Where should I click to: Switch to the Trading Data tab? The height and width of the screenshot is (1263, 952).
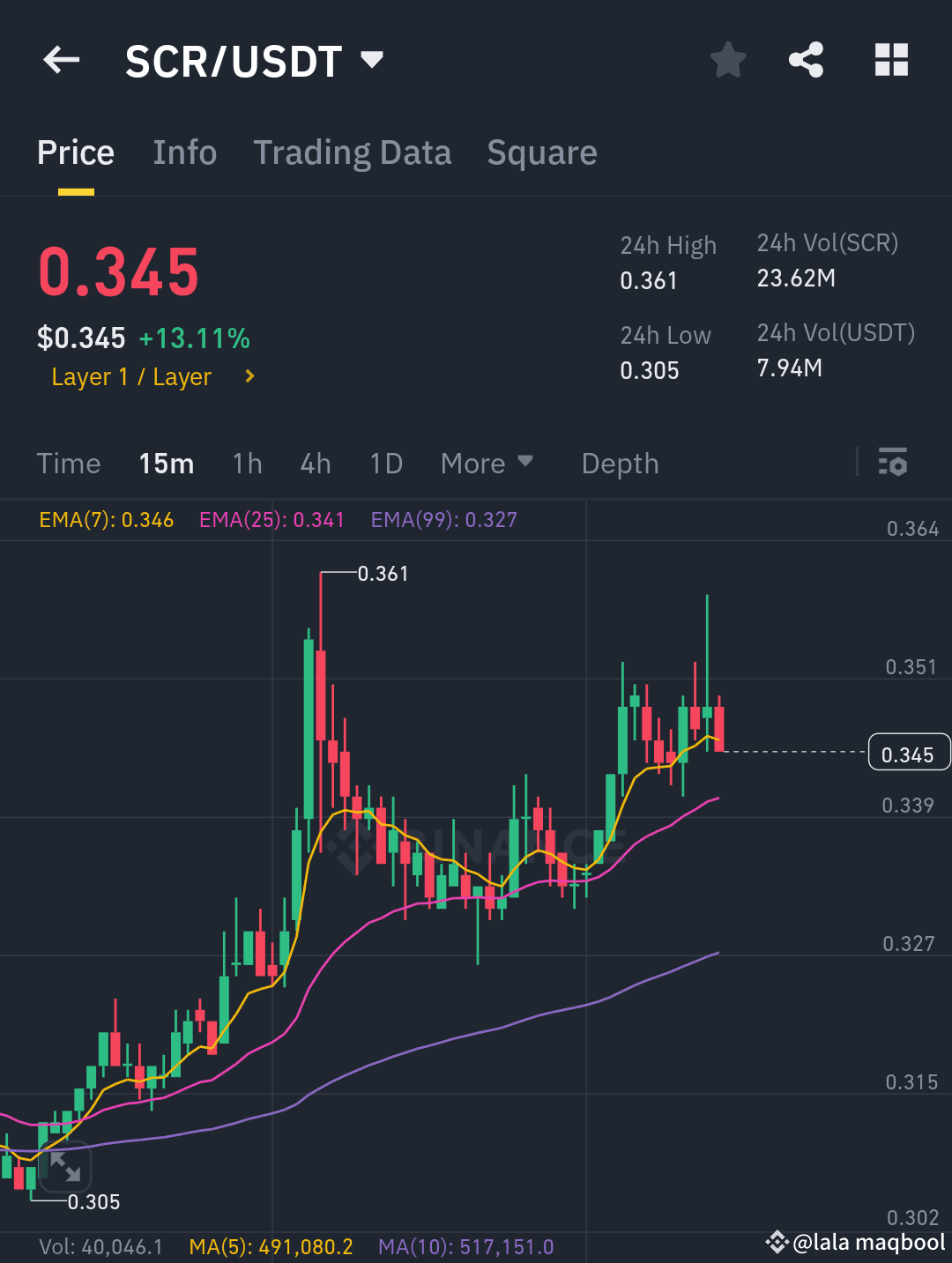click(x=353, y=152)
